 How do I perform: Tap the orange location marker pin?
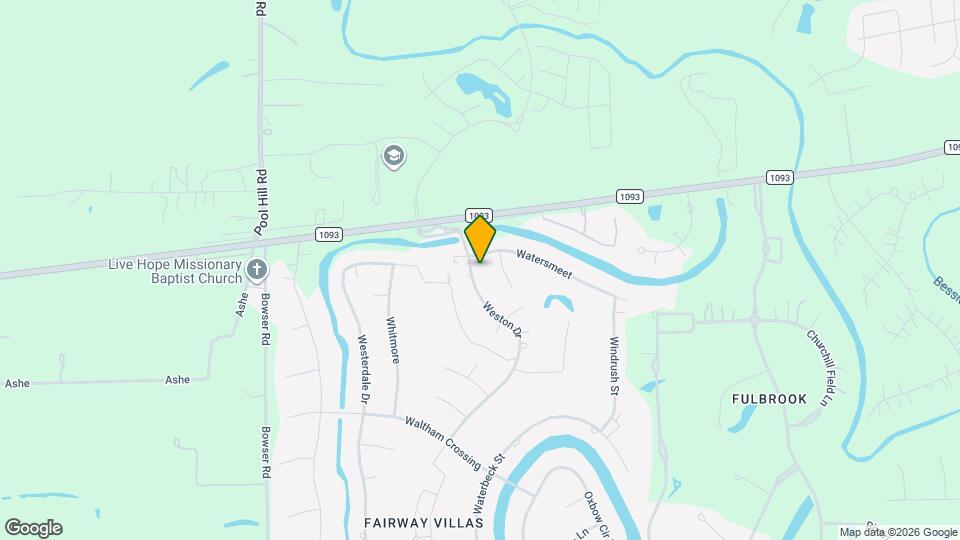pos(480,239)
